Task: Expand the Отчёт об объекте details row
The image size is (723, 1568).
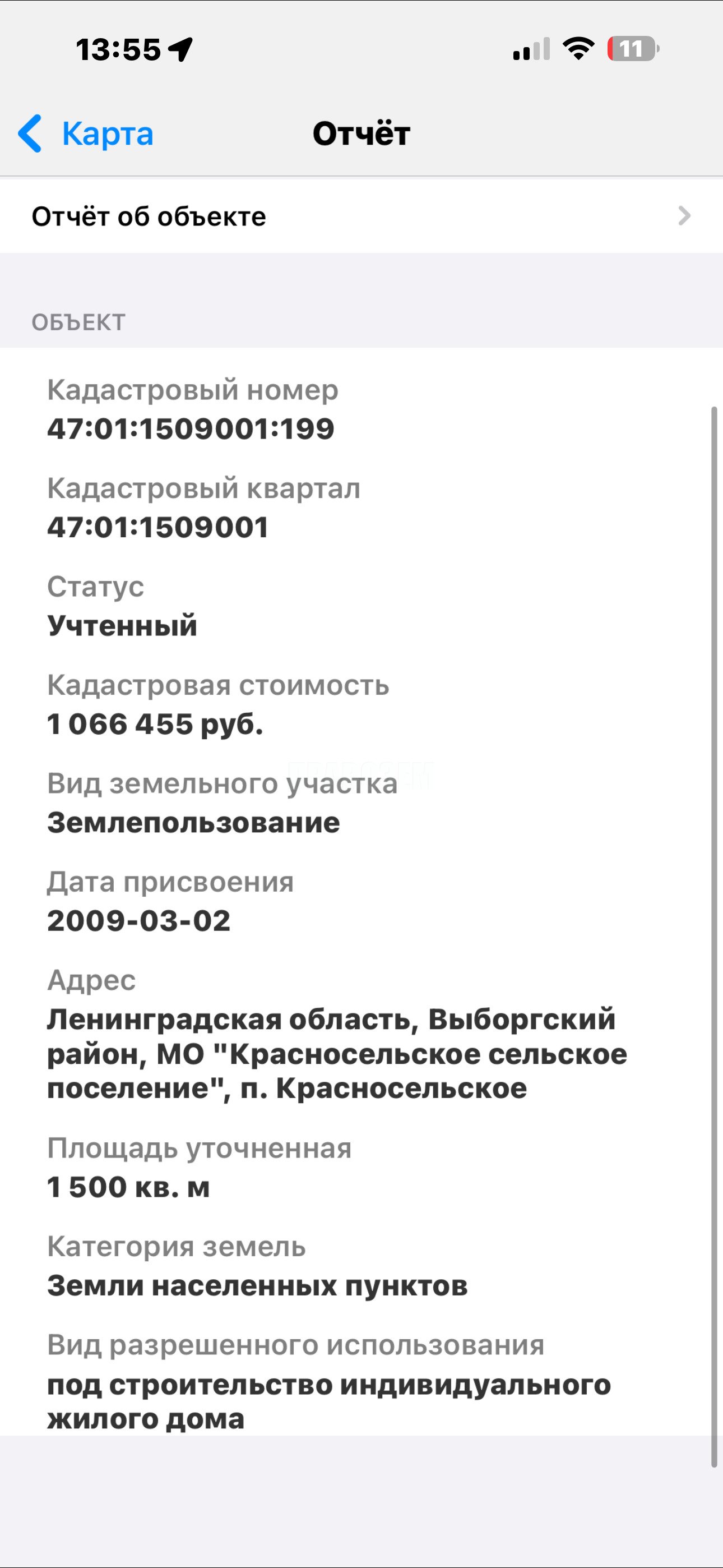Action: [149, 217]
